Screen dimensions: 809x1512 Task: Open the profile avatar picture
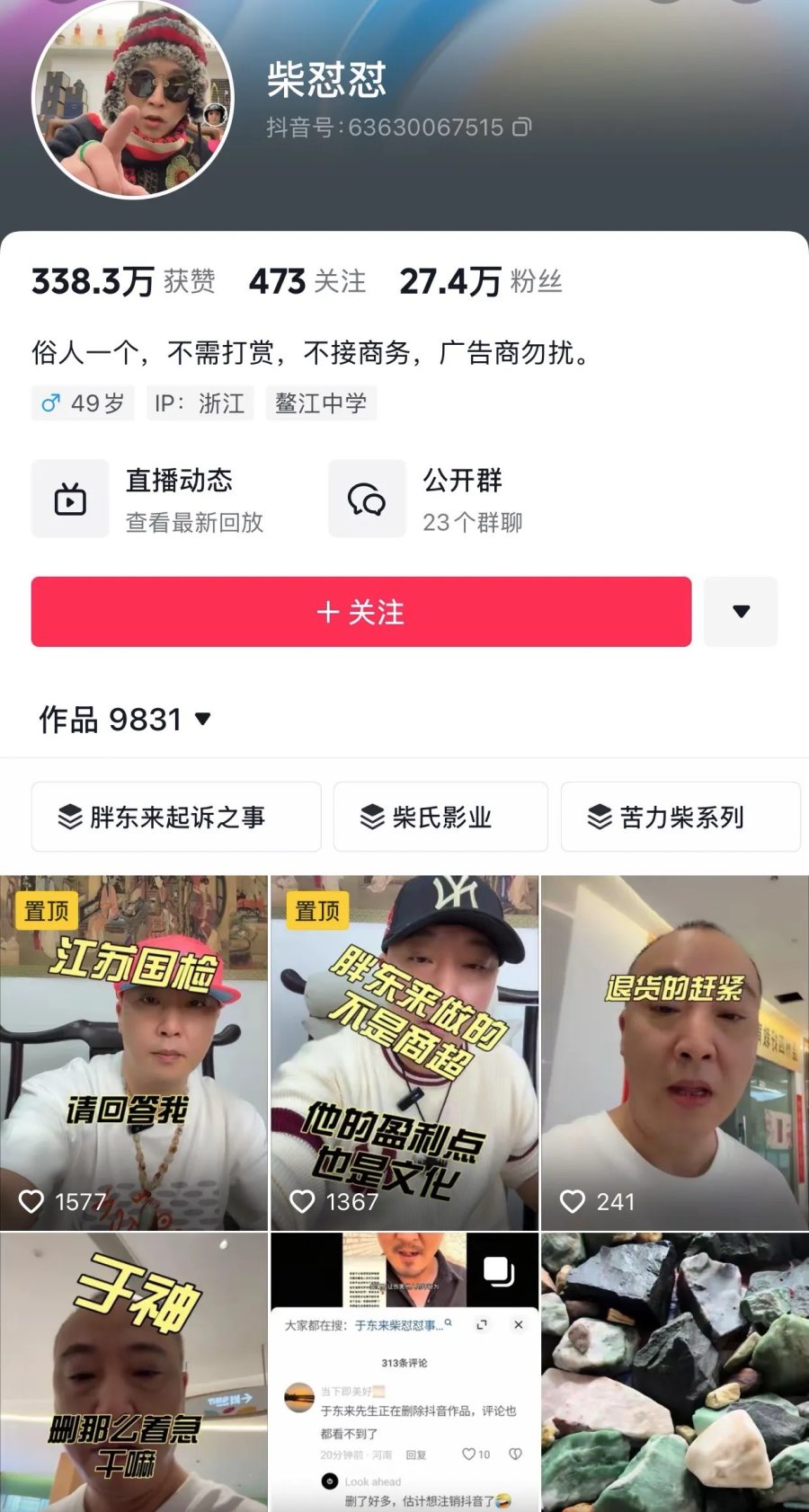(133, 98)
